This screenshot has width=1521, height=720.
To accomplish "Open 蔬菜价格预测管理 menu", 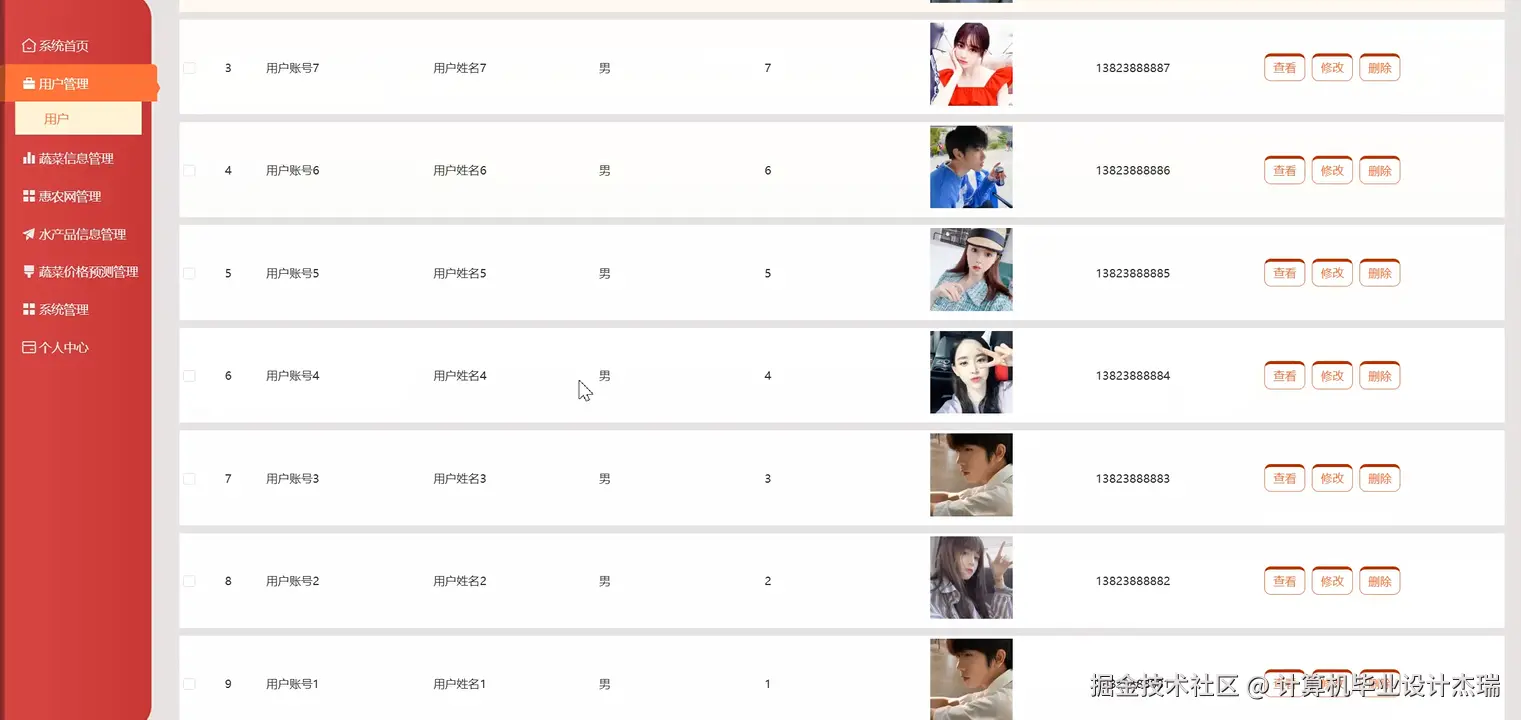I will [87, 272].
